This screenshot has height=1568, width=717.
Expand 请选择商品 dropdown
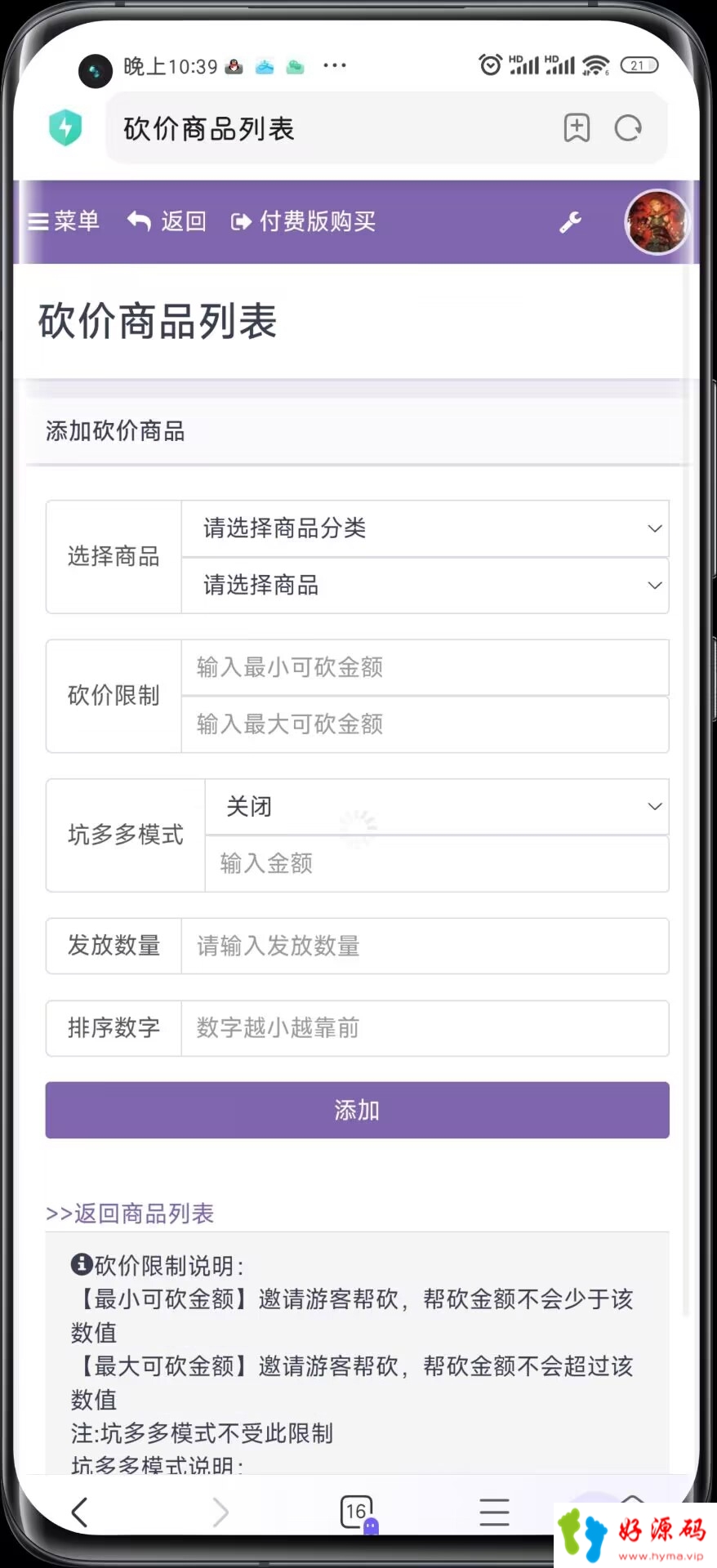click(425, 586)
